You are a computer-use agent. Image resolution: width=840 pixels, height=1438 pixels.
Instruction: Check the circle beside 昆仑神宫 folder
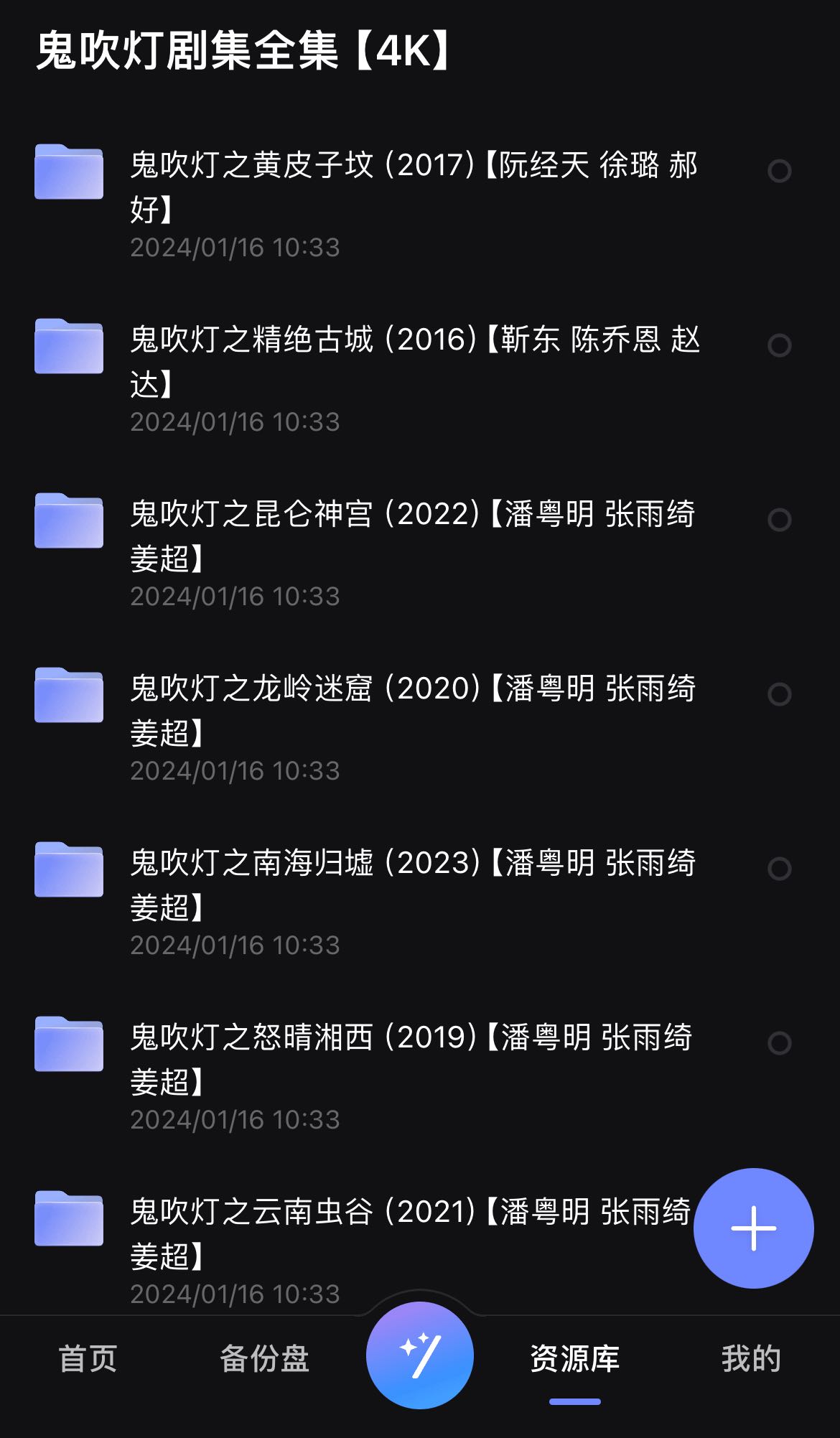pyautogui.click(x=779, y=520)
